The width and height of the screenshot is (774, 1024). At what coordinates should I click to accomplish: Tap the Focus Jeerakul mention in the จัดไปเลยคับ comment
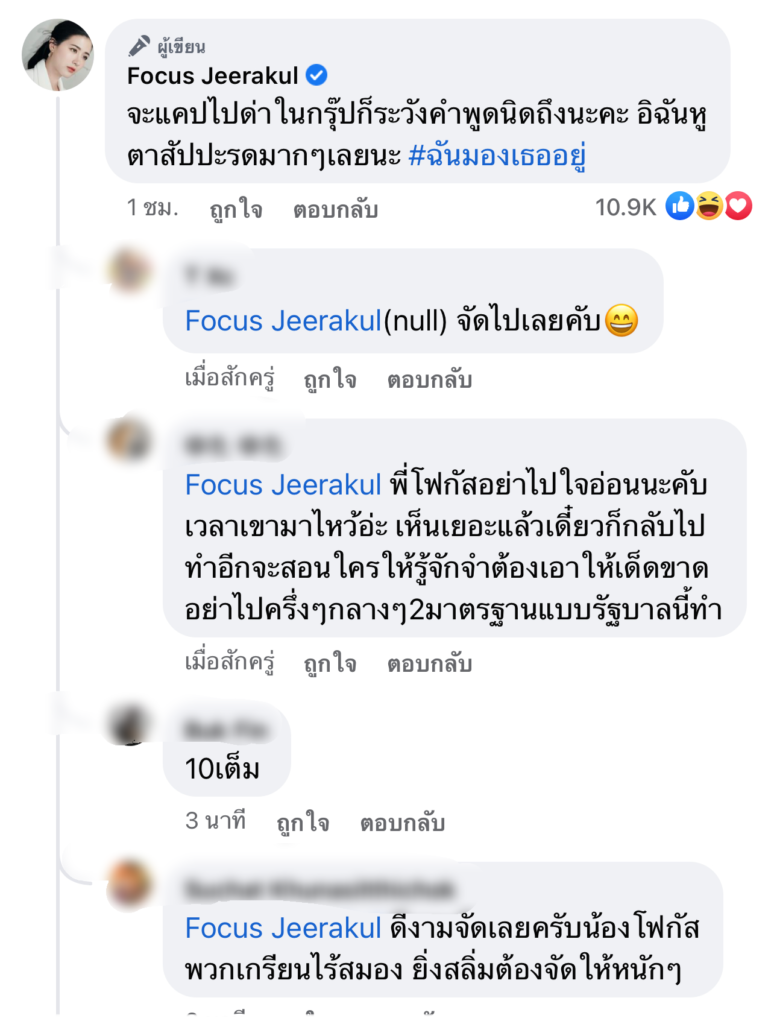tap(284, 322)
